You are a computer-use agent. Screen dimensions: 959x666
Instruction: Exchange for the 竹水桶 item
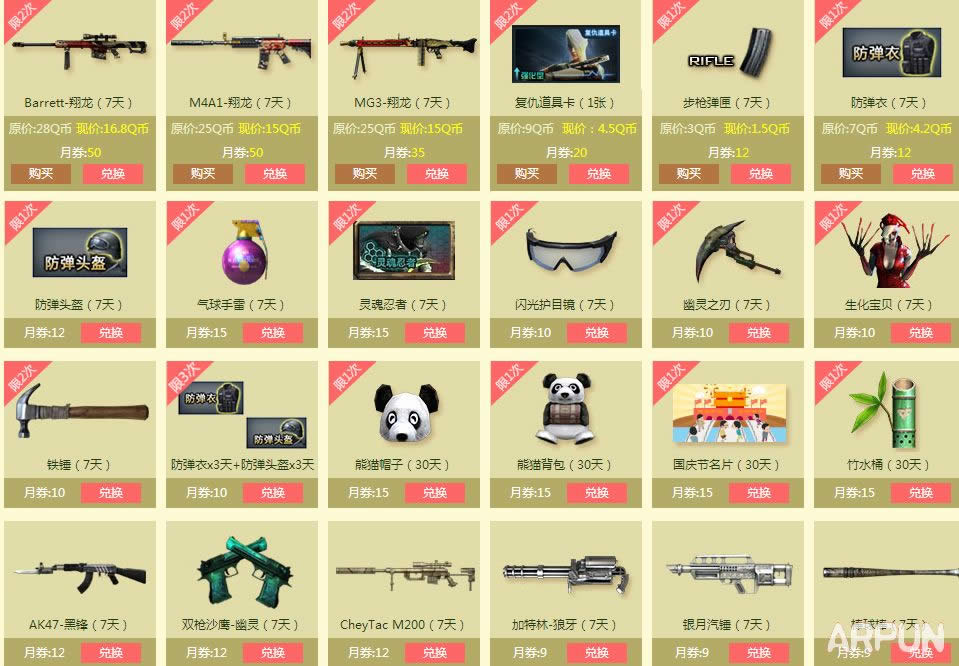pyautogui.click(x=921, y=493)
